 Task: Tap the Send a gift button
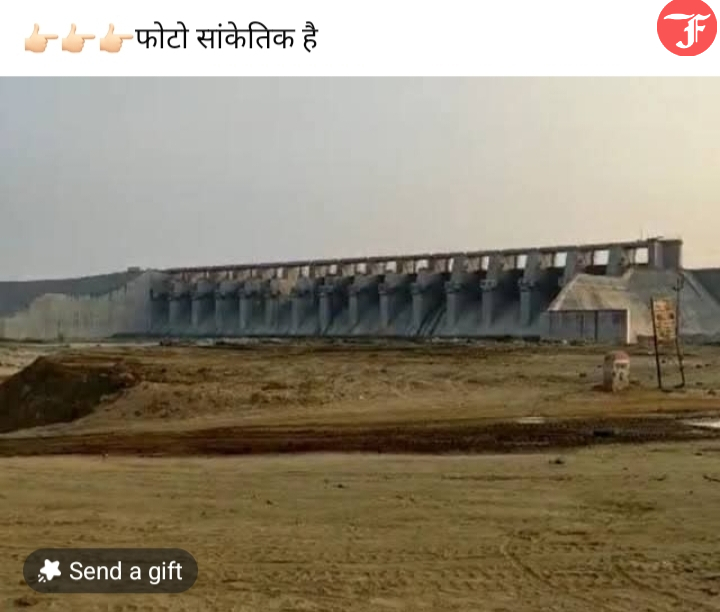(110, 570)
